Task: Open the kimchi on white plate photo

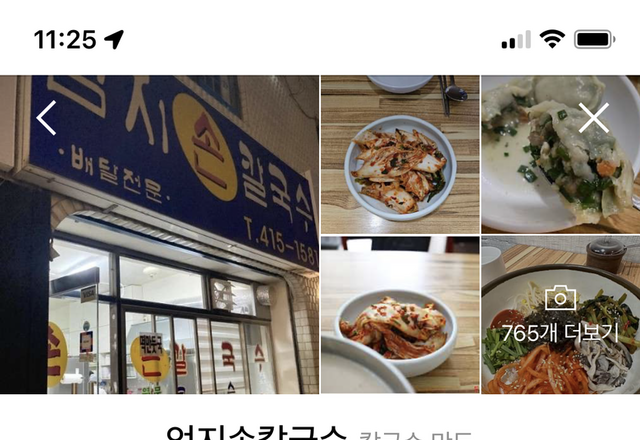Action: pyautogui.click(x=399, y=155)
